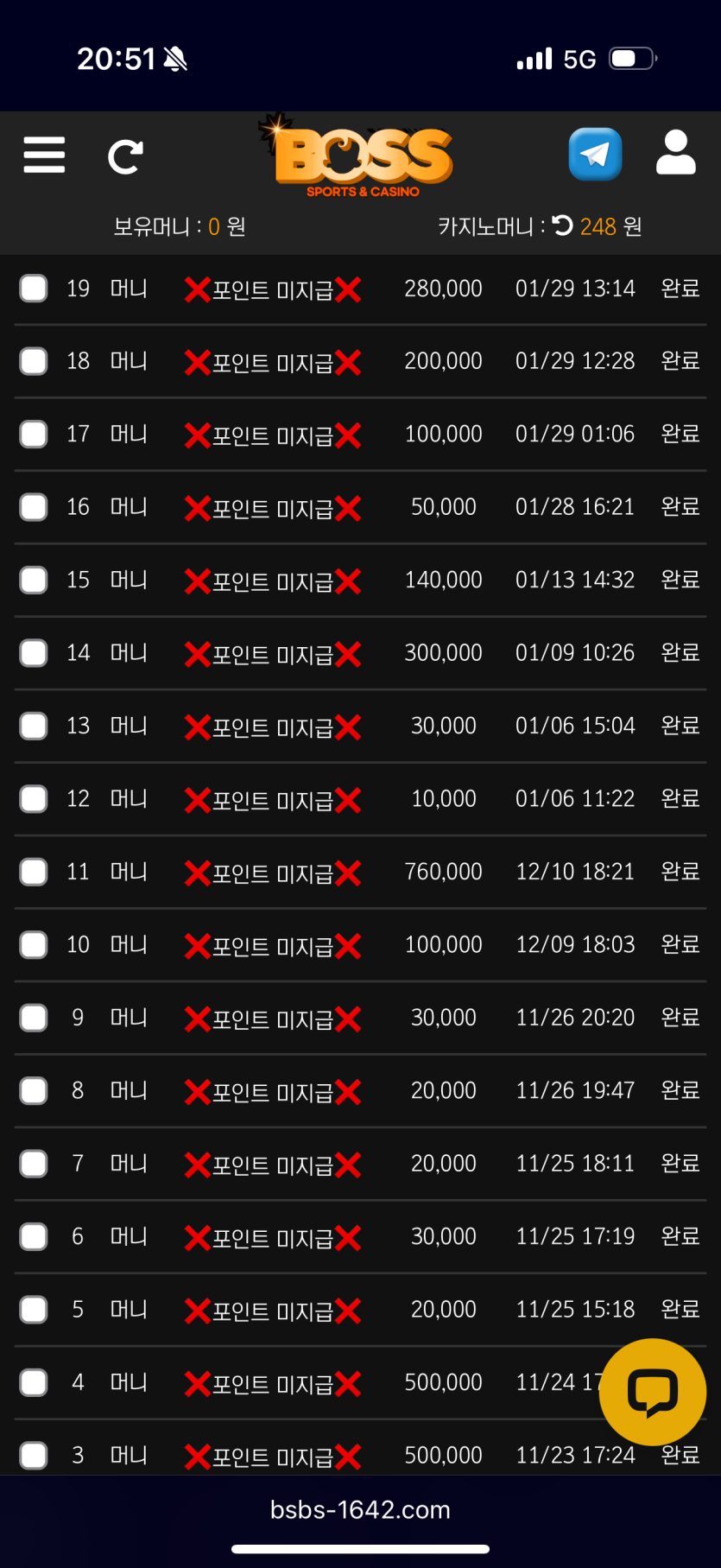Select the checkbox for row 9

pos(34,1018)
